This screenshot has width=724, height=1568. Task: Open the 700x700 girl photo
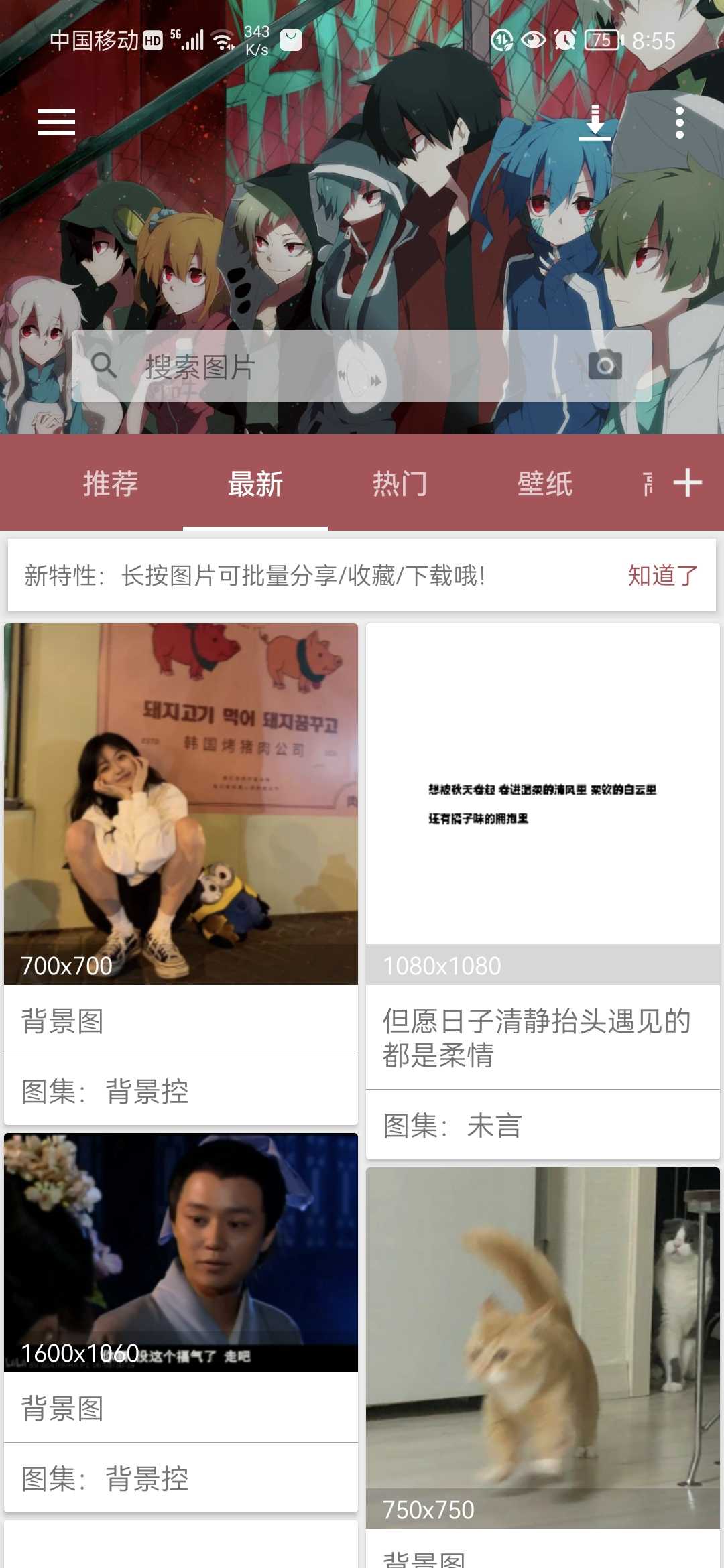coord(181,803)
